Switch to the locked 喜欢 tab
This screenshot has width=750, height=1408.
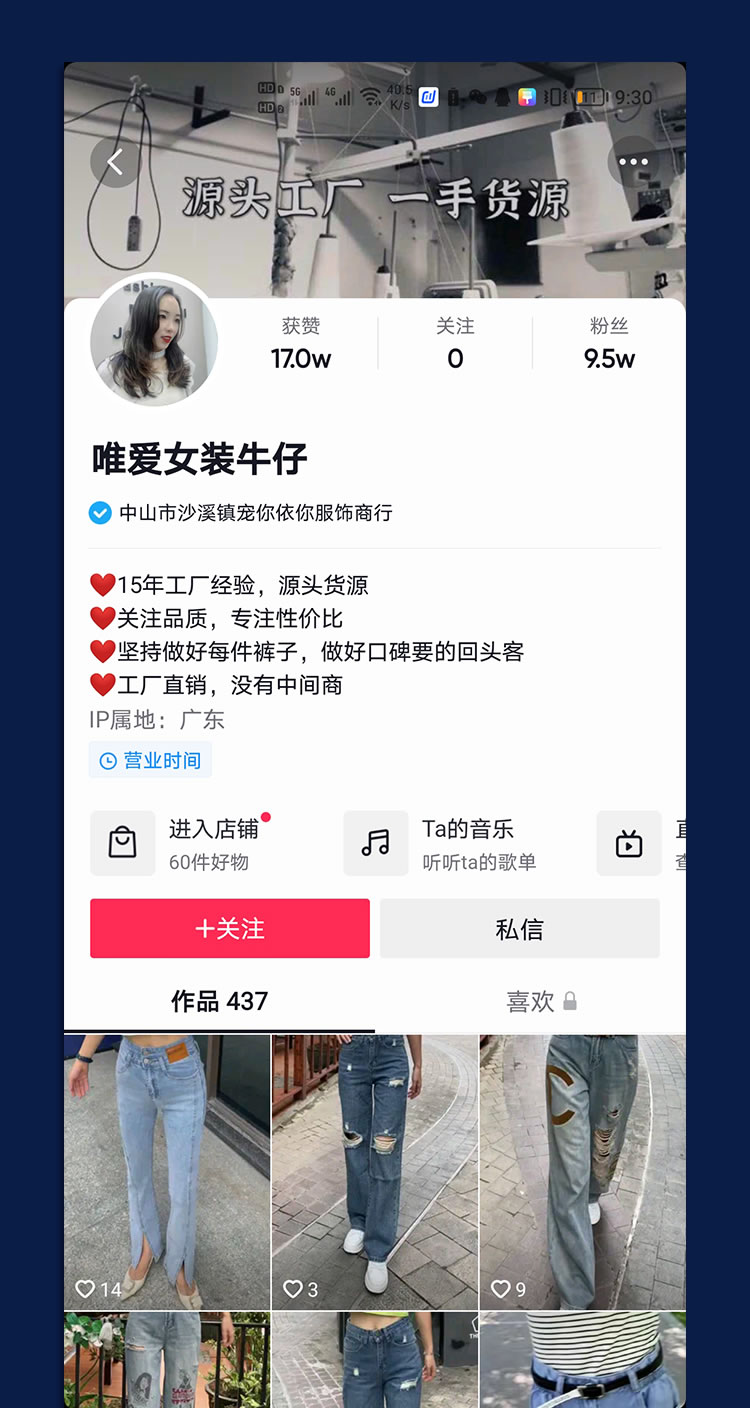[541, 1001]
